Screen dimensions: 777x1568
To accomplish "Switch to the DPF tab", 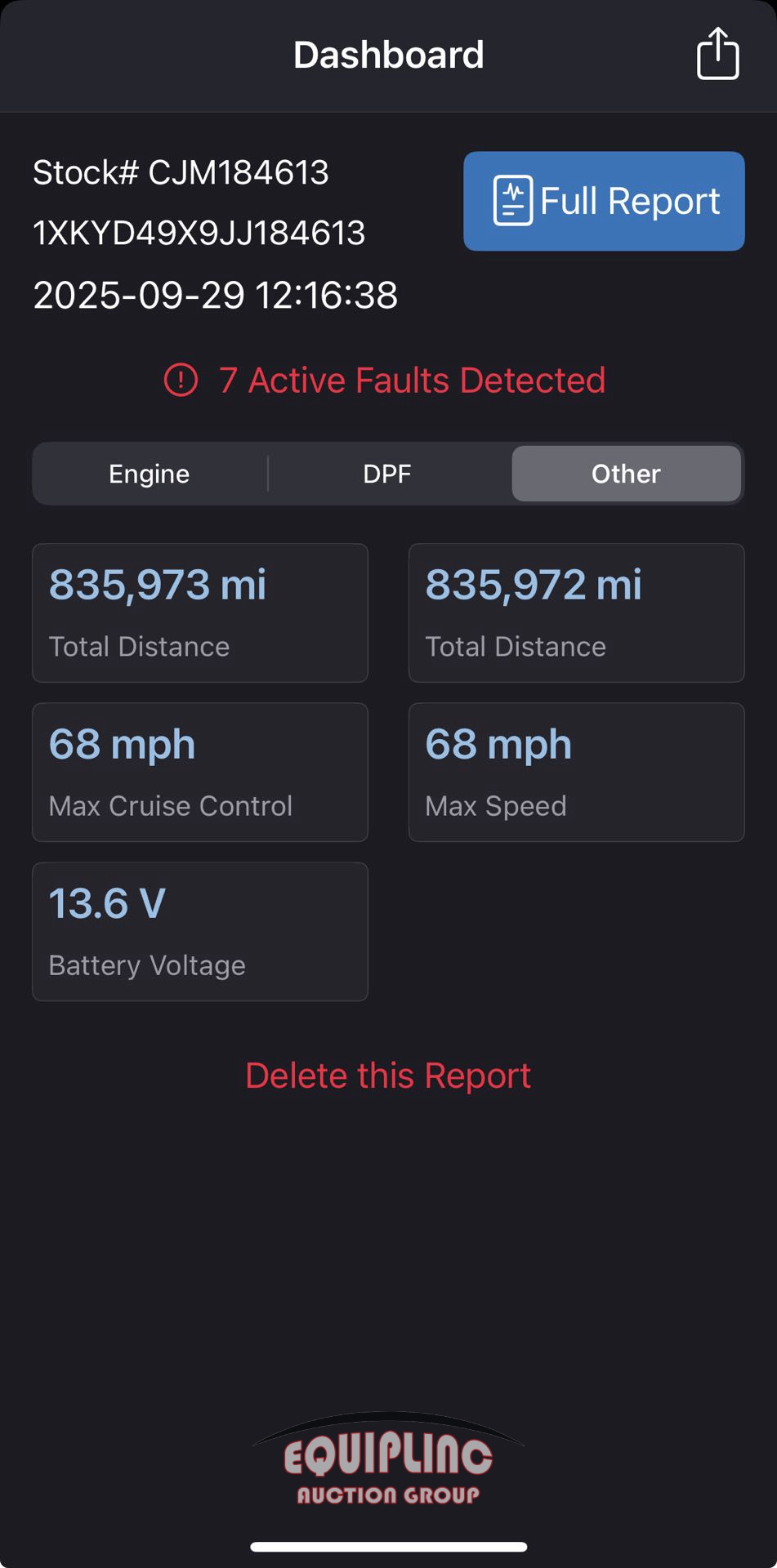I will (x=387, y=474).
